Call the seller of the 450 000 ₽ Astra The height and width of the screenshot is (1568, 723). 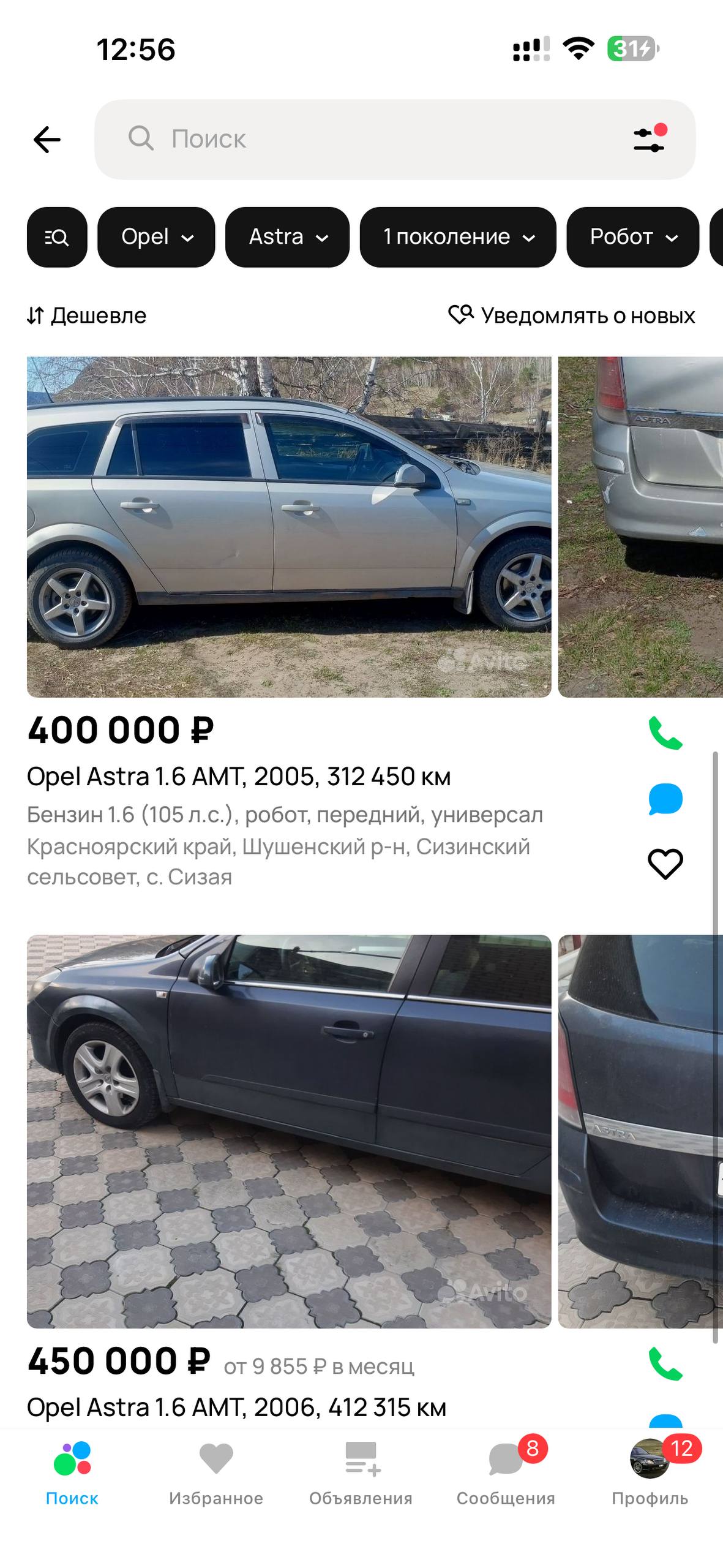point(665,1364)
